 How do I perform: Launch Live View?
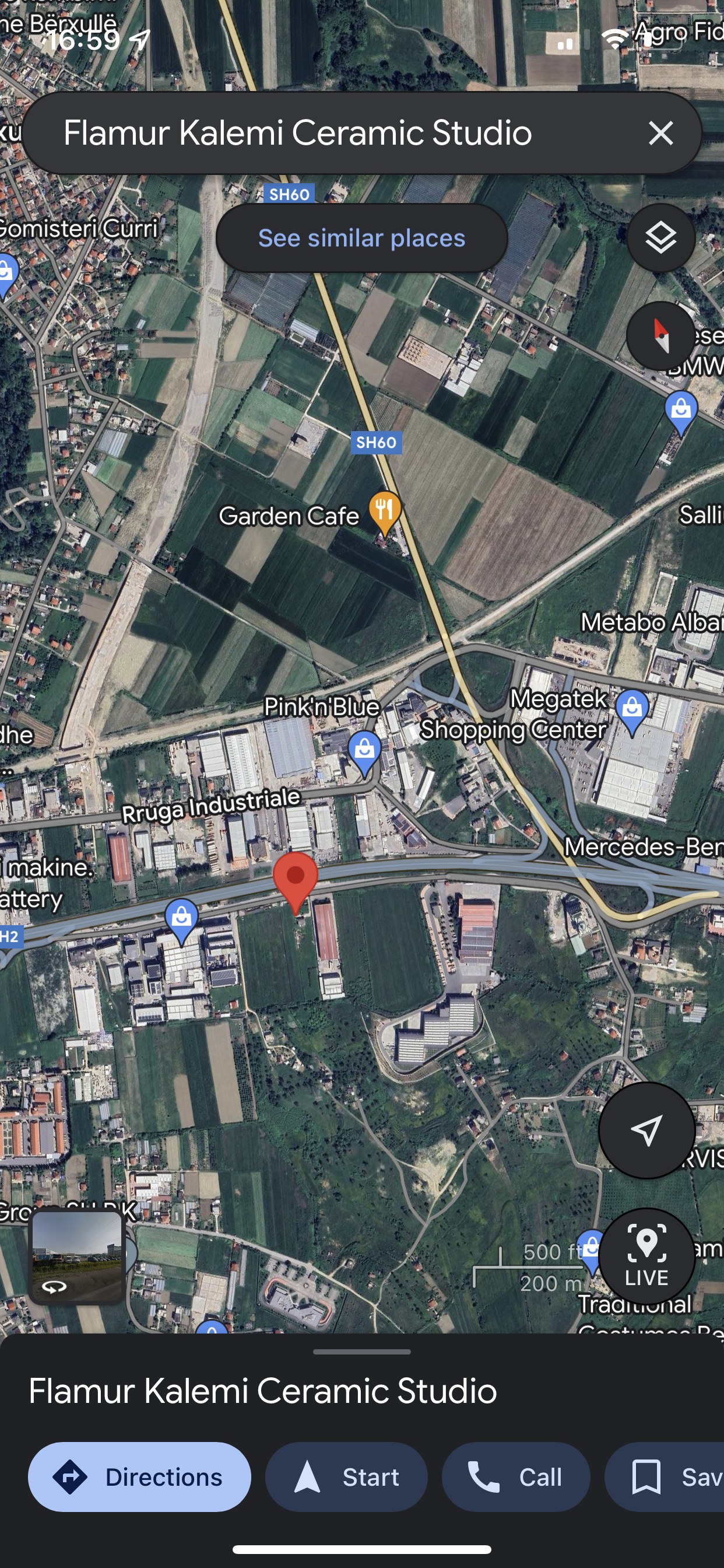pyautogui.click(x=646, y=1256)
